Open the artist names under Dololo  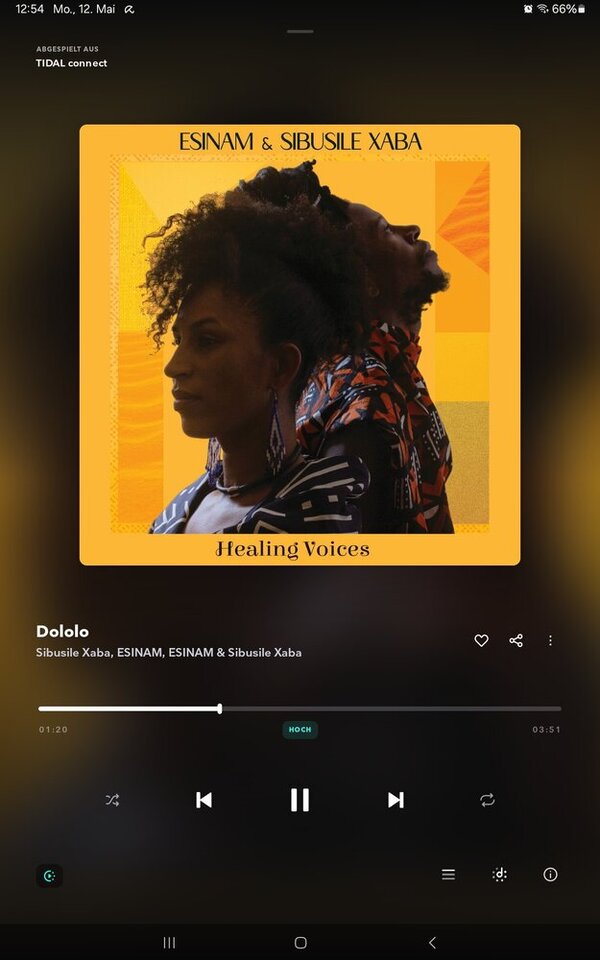pos(169,653)
